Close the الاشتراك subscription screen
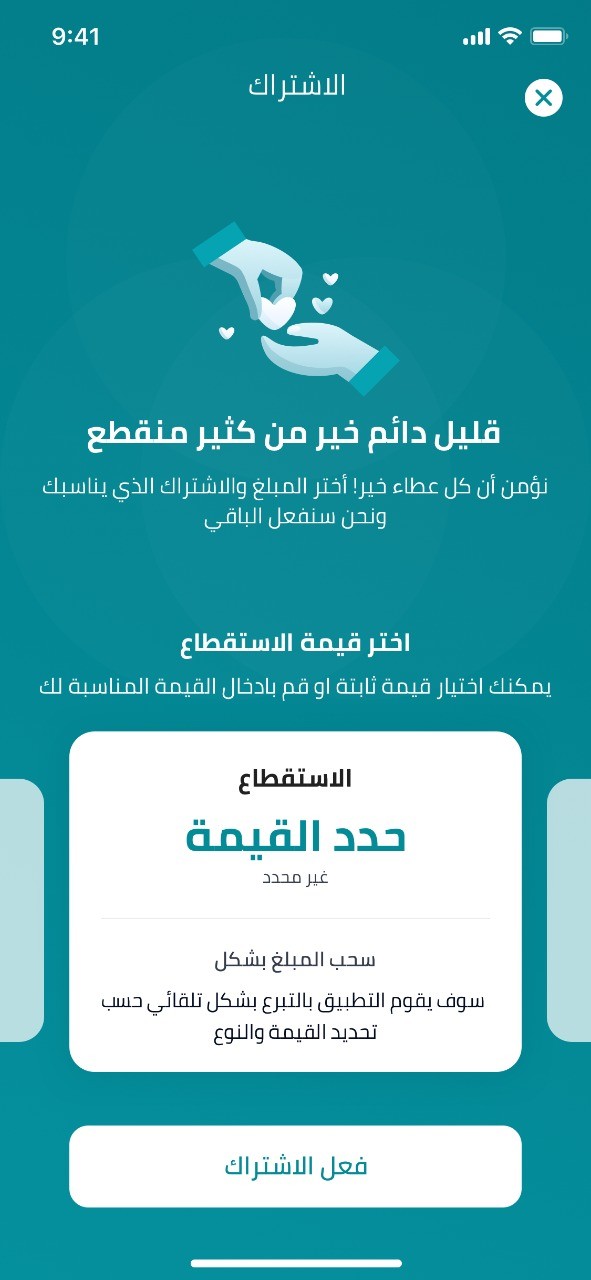Screen dimensions: 591x1280 click(x=543, y=97)
